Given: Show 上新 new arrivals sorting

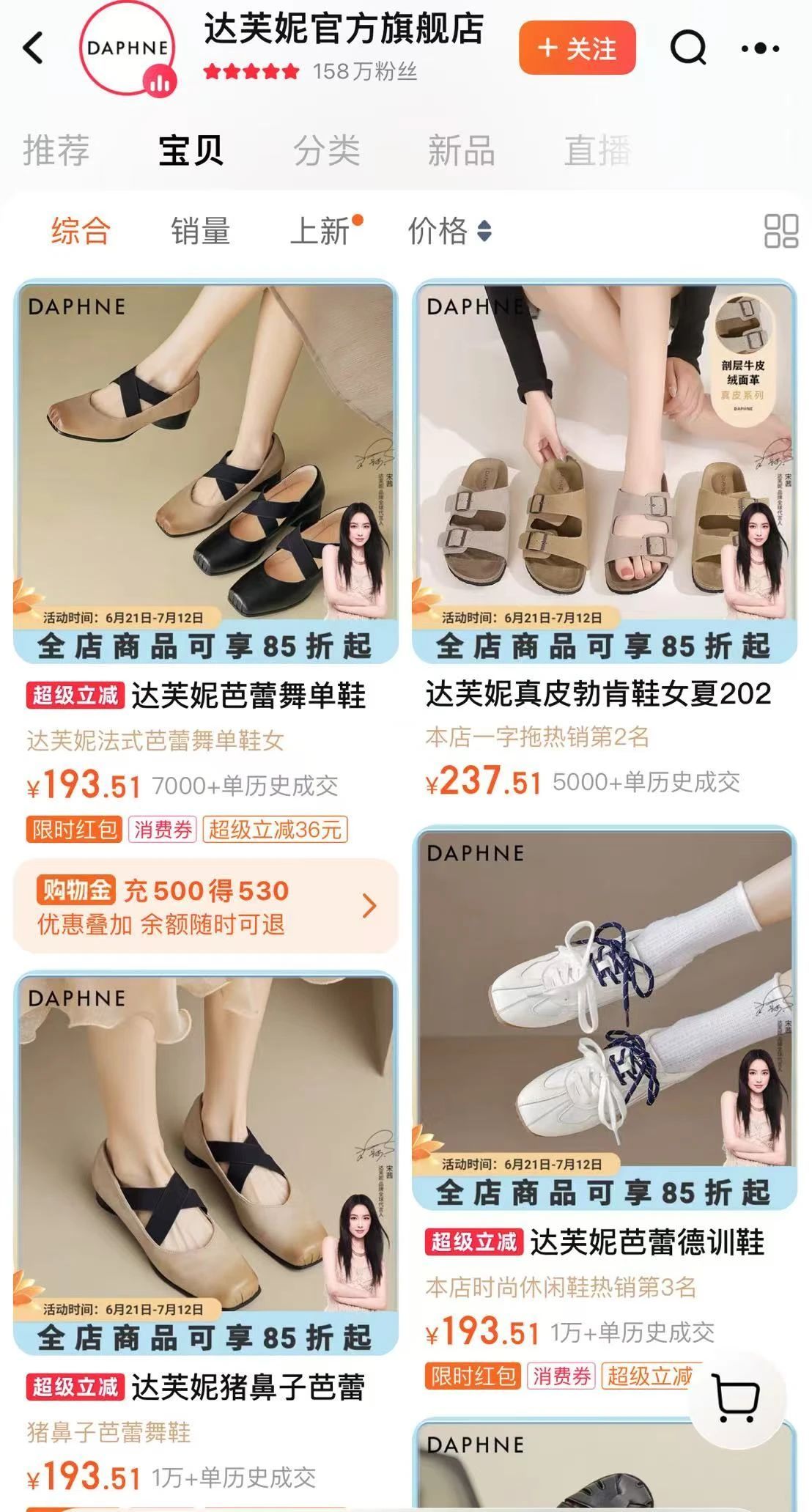Looking at the screenshot, I should click(x=321, y=231).
